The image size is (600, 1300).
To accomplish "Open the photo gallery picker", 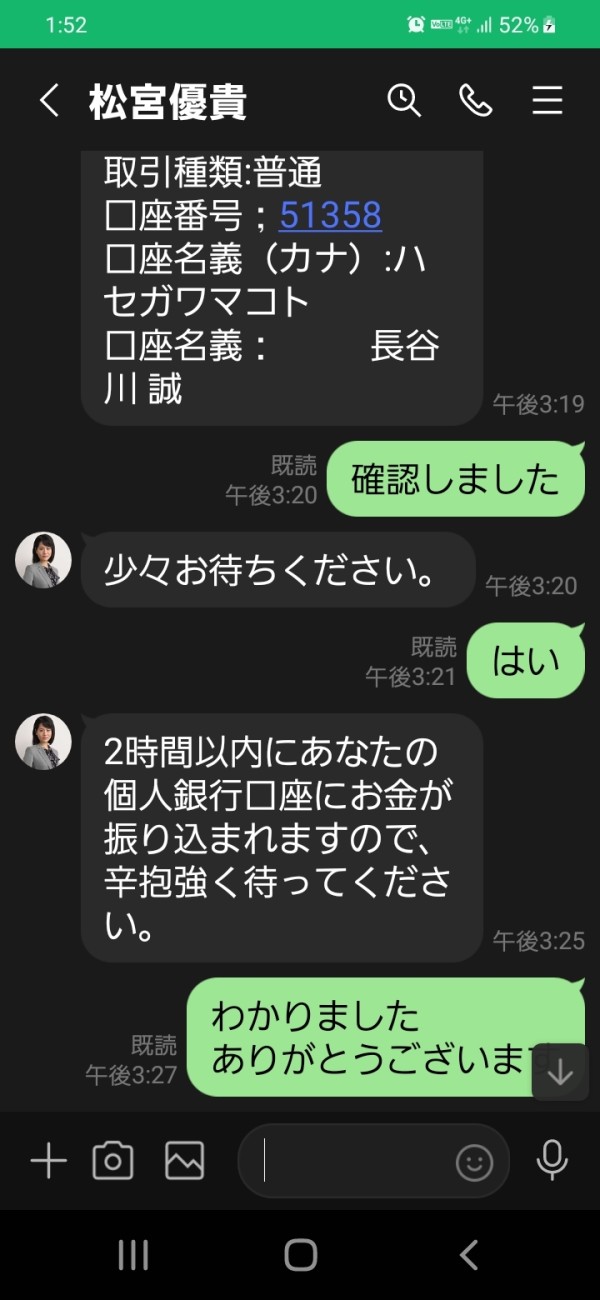I will pos(185,1161).
